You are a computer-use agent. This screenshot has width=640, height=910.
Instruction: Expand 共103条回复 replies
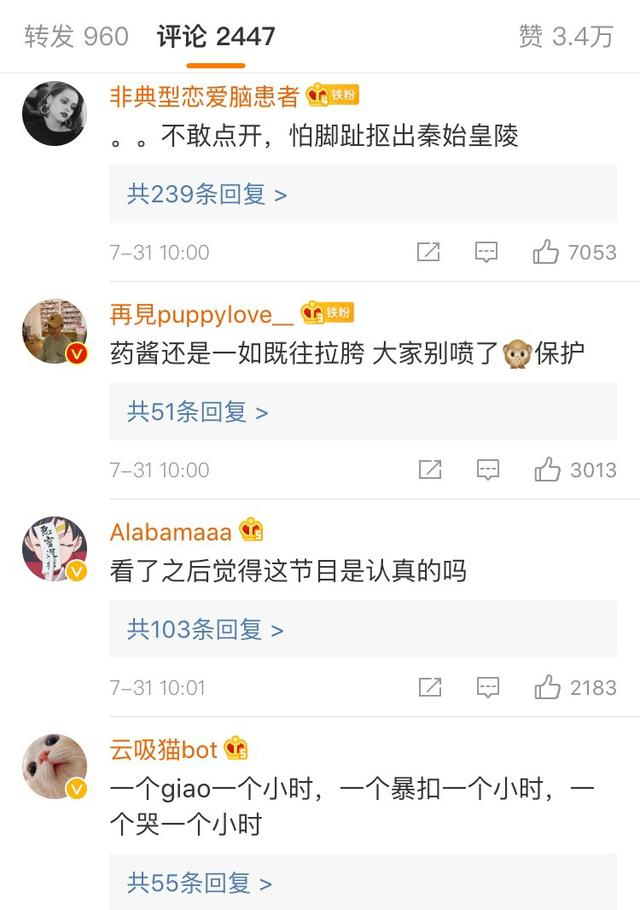(x=205, y=630)
